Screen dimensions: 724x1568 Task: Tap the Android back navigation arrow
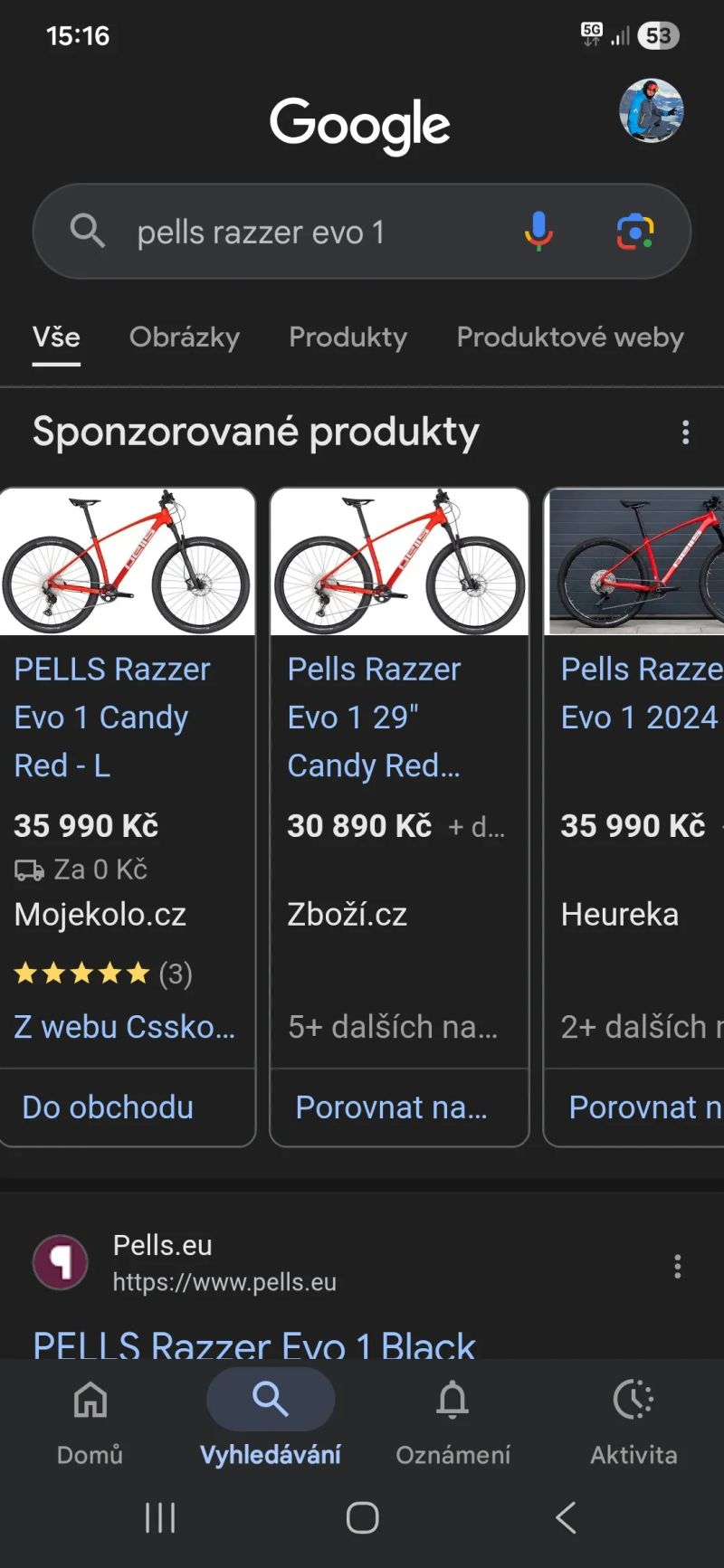[x=566, y=1518]
